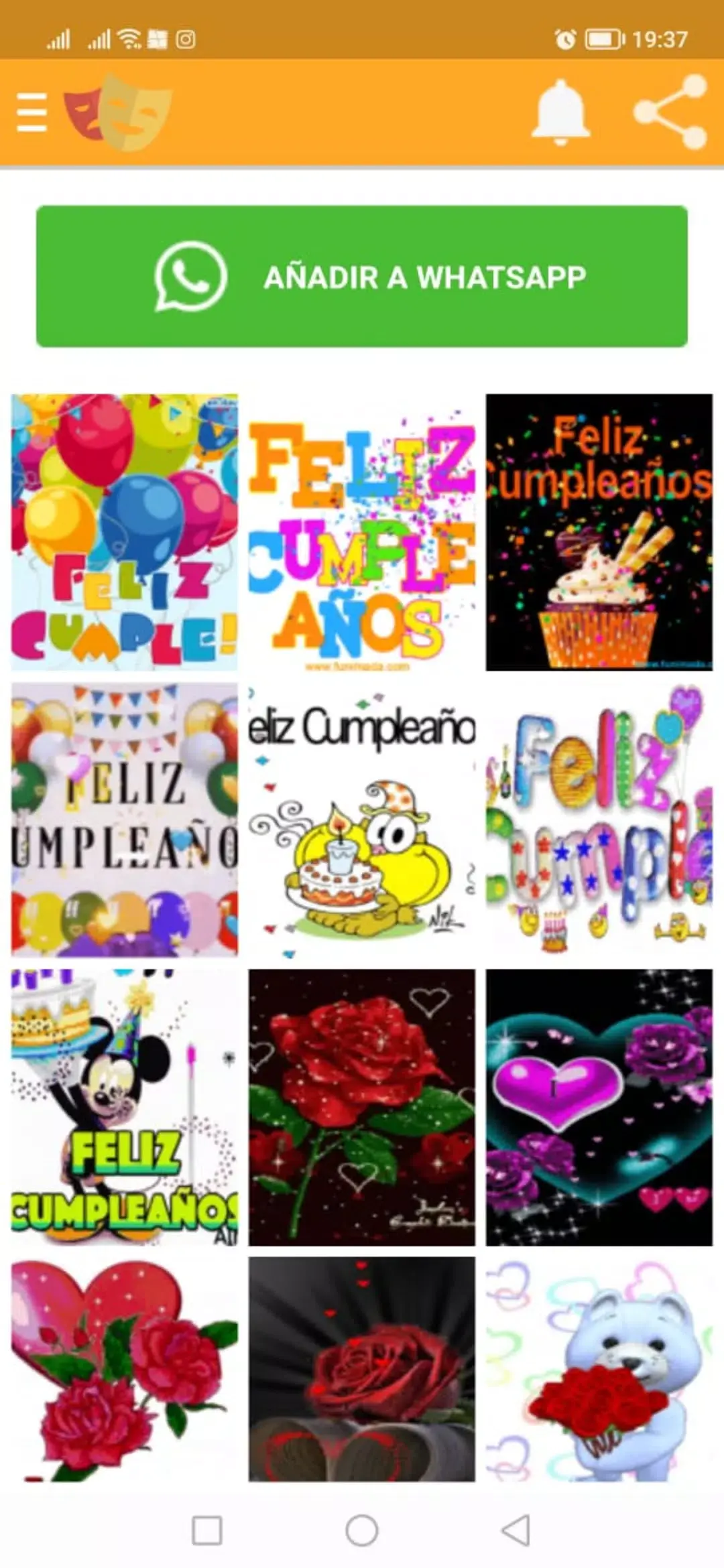Open the hamburger drawer menu
Viewport: 724px width, 1568px height.
[x=32, y=112]
